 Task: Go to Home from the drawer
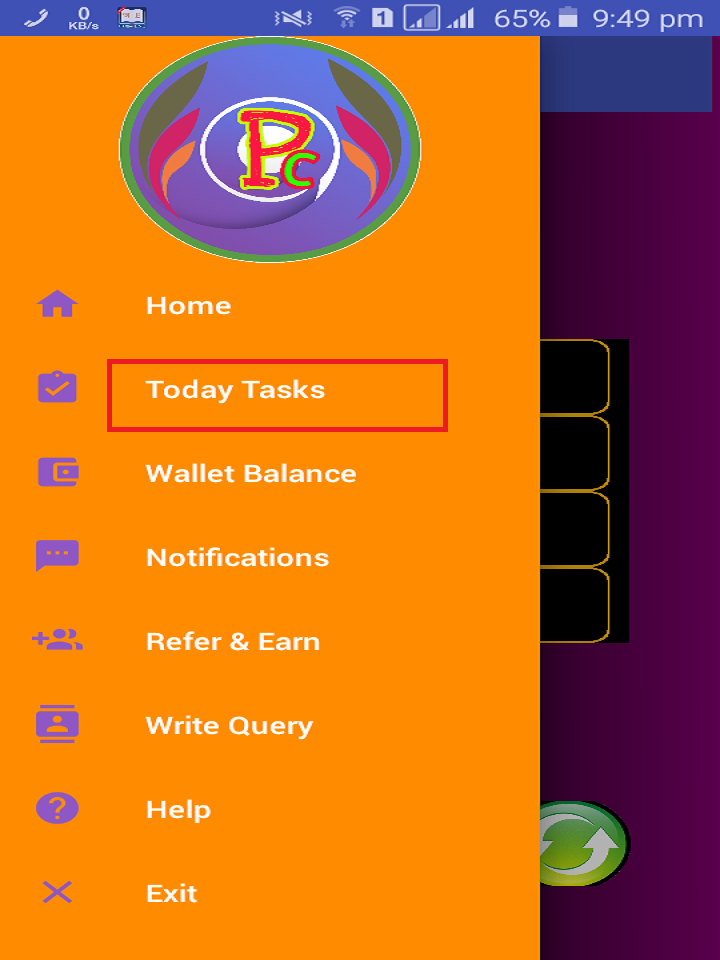188,305
